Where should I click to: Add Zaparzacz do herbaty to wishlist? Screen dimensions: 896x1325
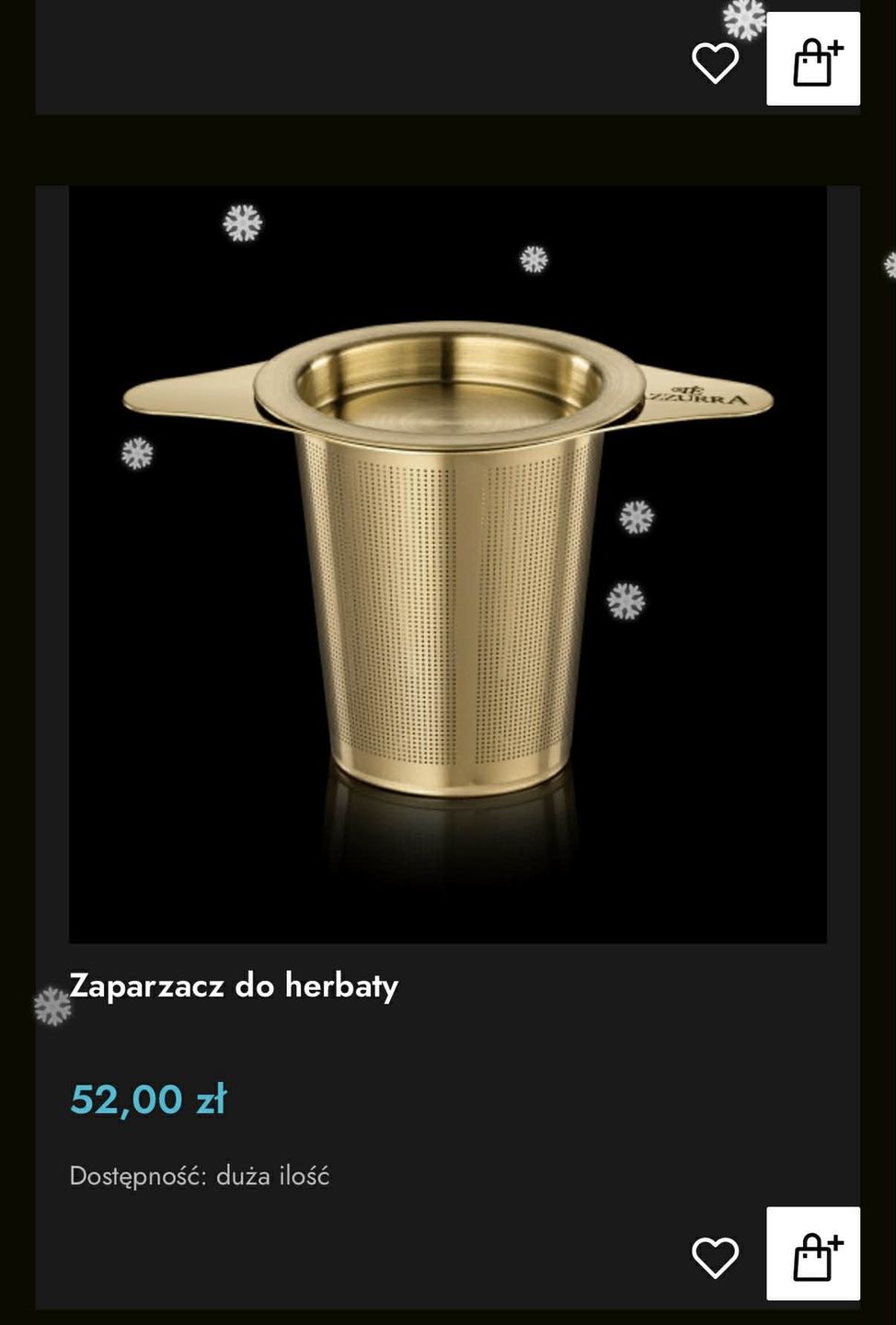coord(715,1256)
